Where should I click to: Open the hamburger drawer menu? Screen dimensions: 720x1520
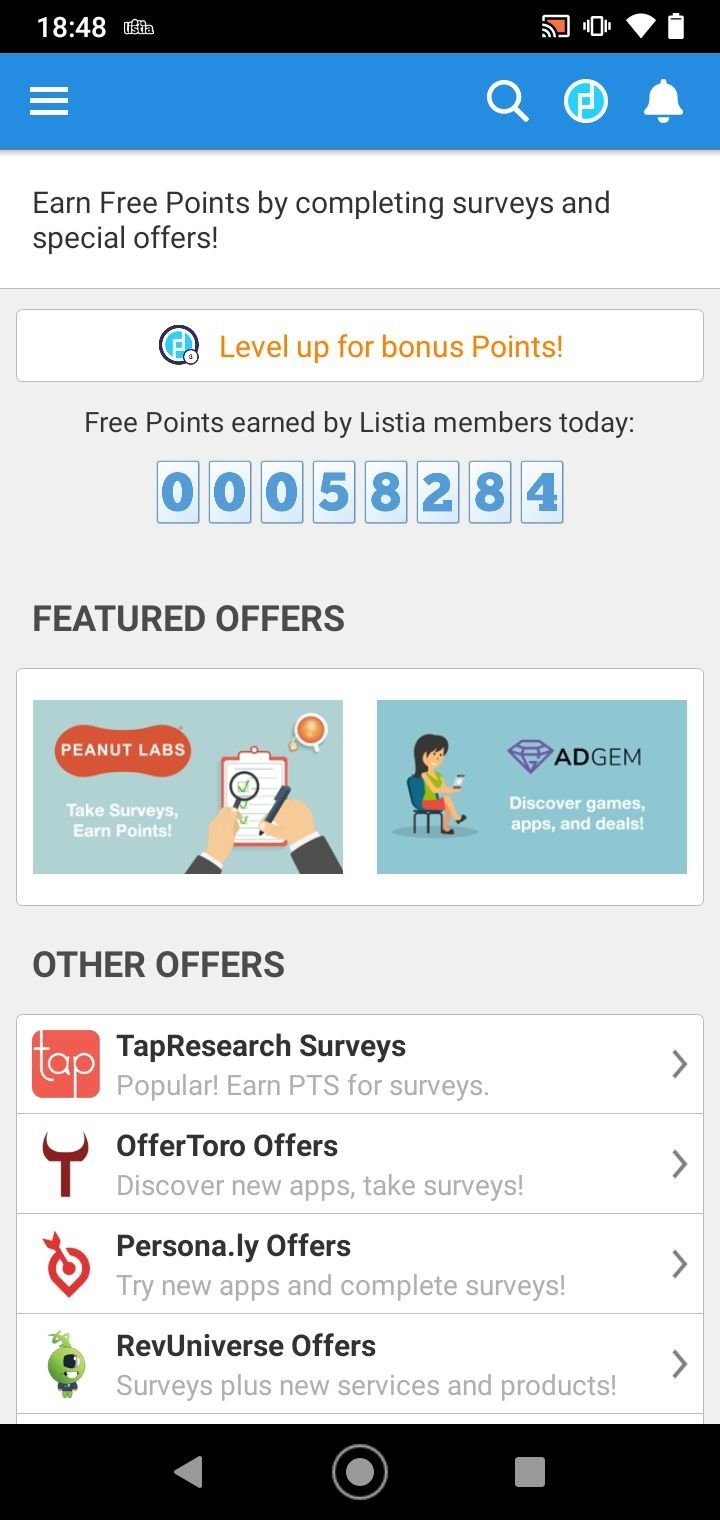point(49,101)
